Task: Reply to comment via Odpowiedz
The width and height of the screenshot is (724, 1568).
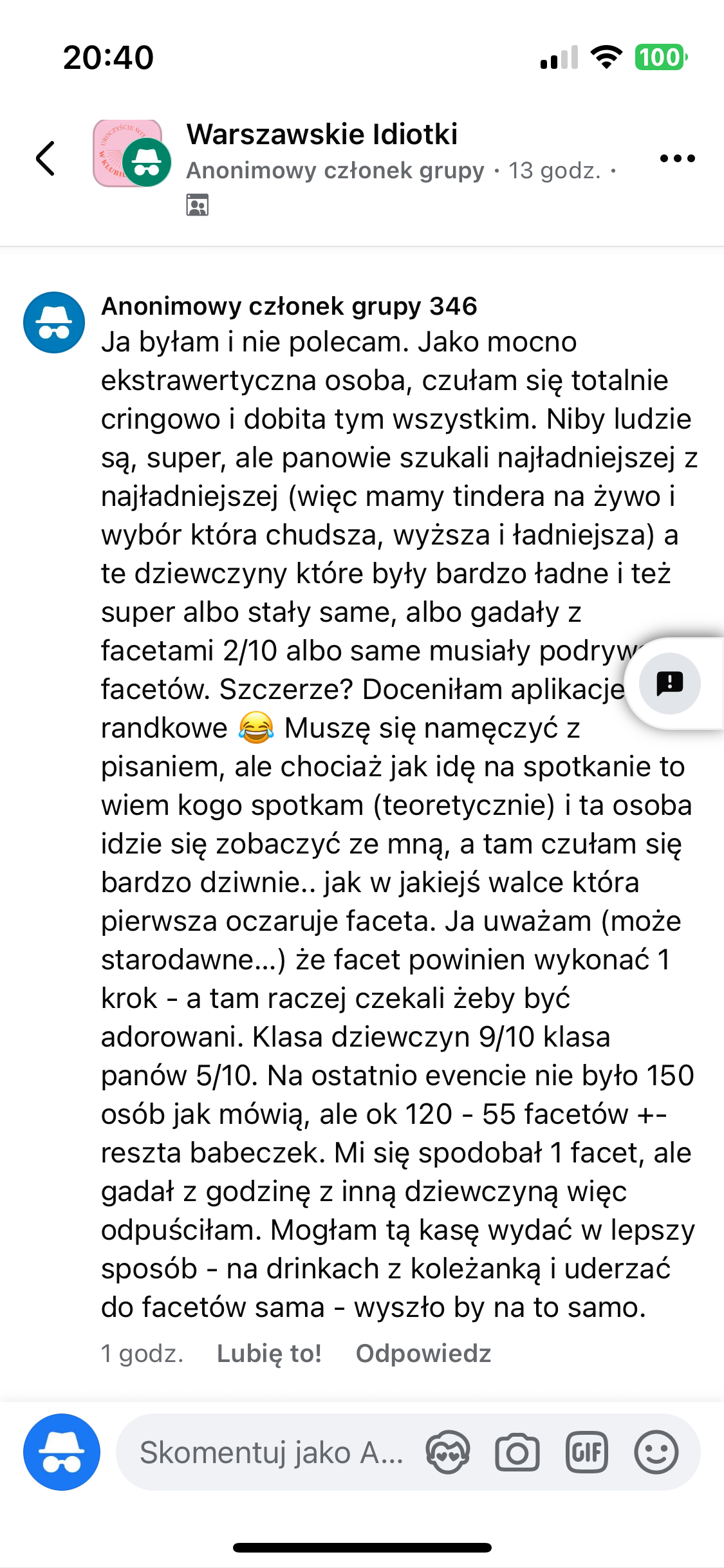Action: tap(423, 1353)
